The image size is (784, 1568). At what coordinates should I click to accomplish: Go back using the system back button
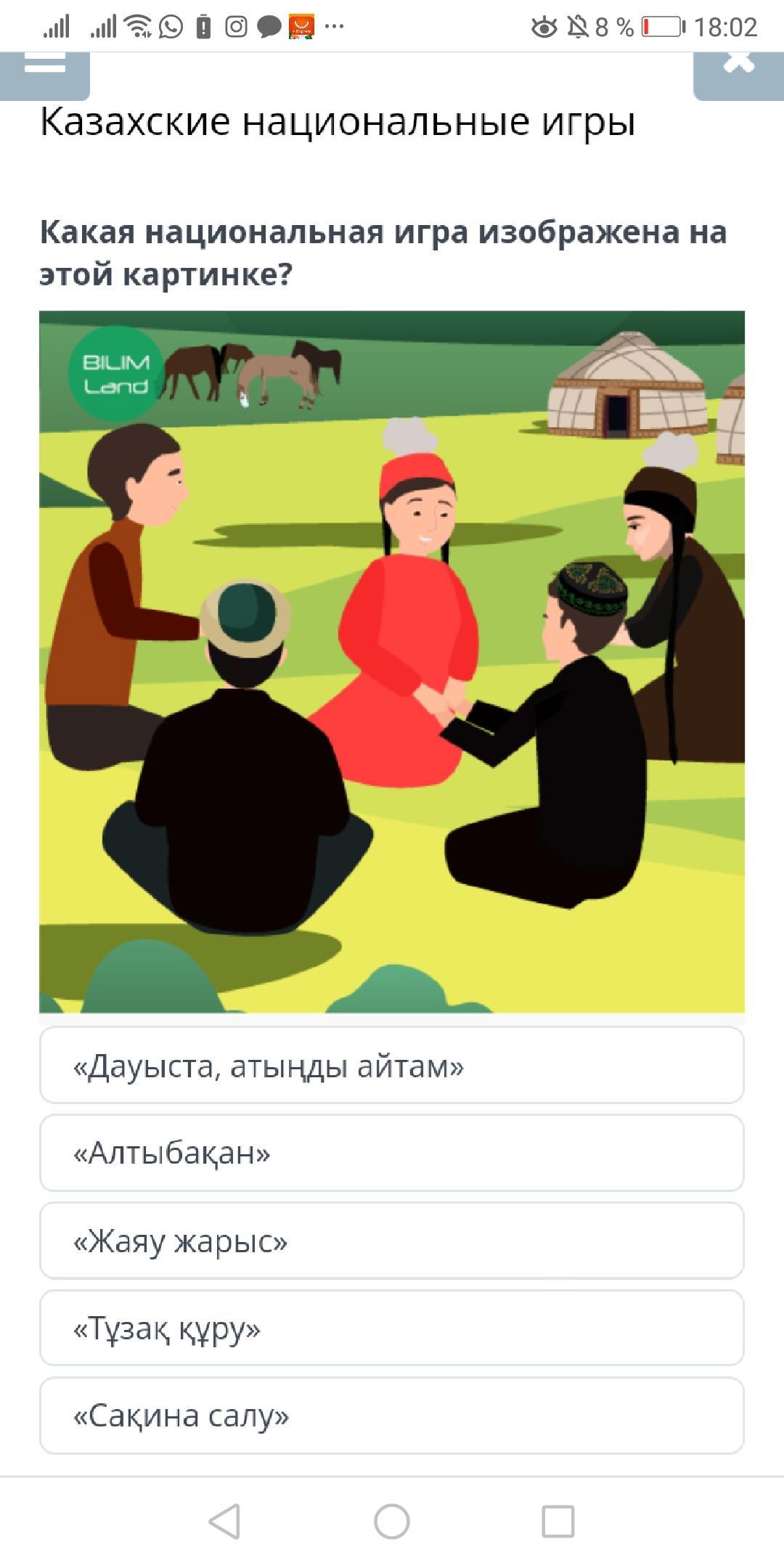pos(224,1521)
